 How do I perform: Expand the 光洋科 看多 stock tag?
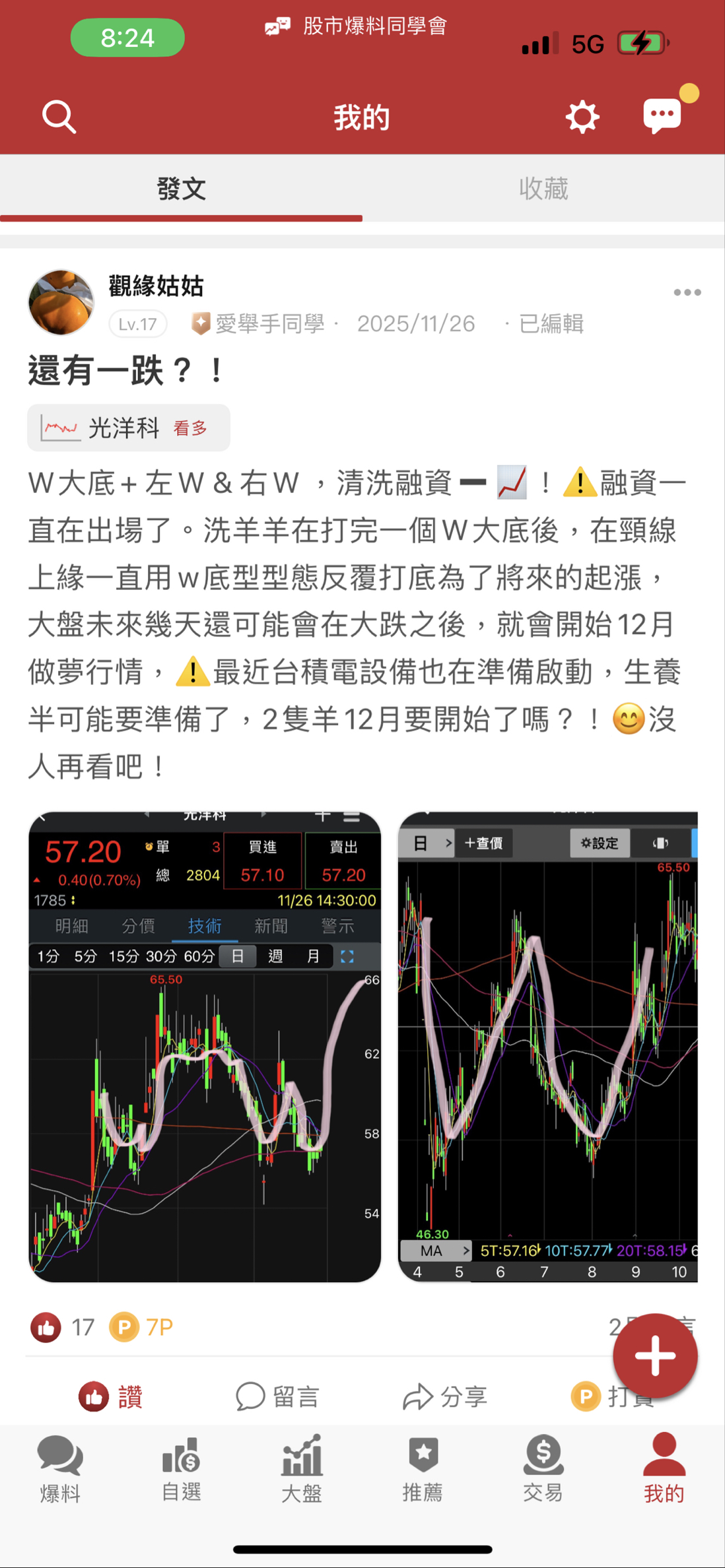[x=129, y=428]
